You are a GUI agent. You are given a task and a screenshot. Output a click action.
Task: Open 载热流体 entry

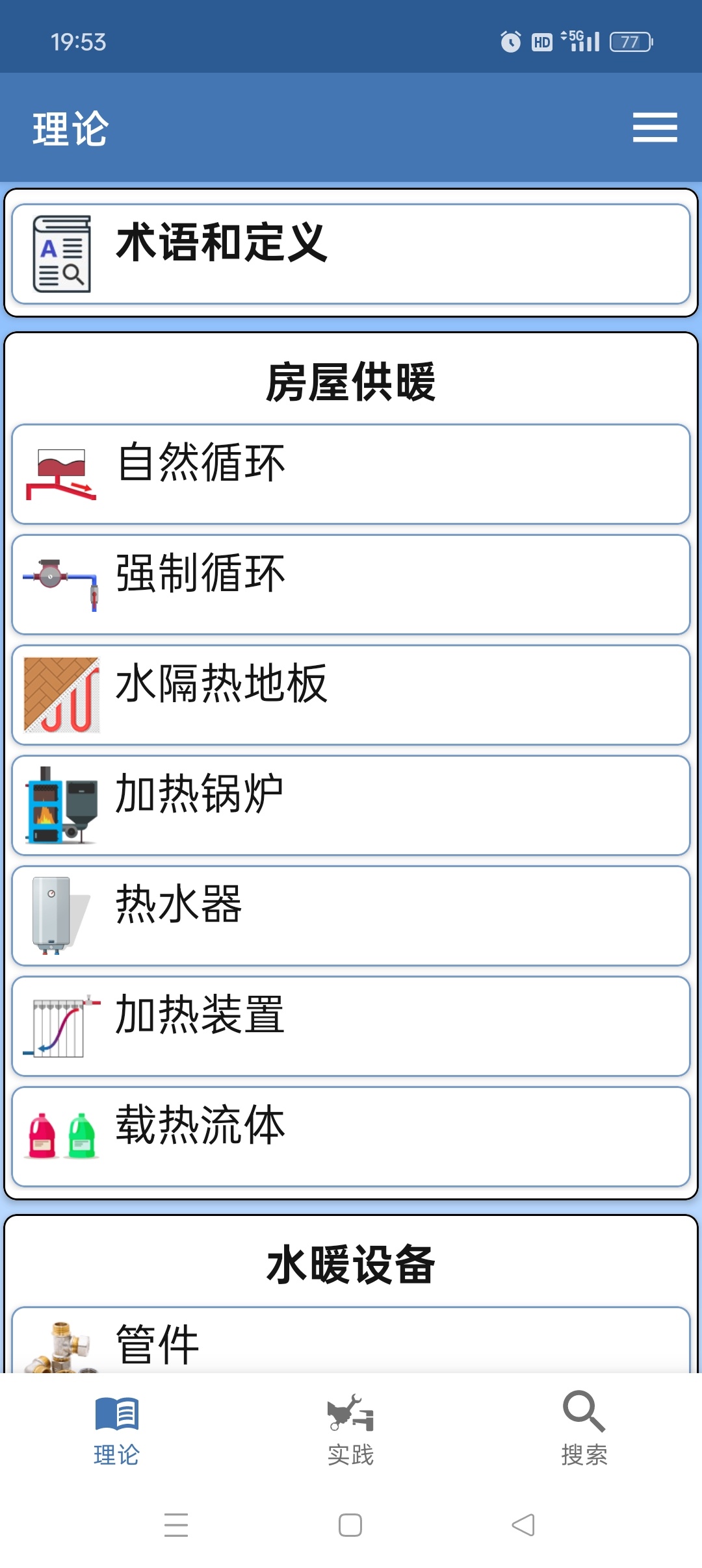click(351, 1137)
